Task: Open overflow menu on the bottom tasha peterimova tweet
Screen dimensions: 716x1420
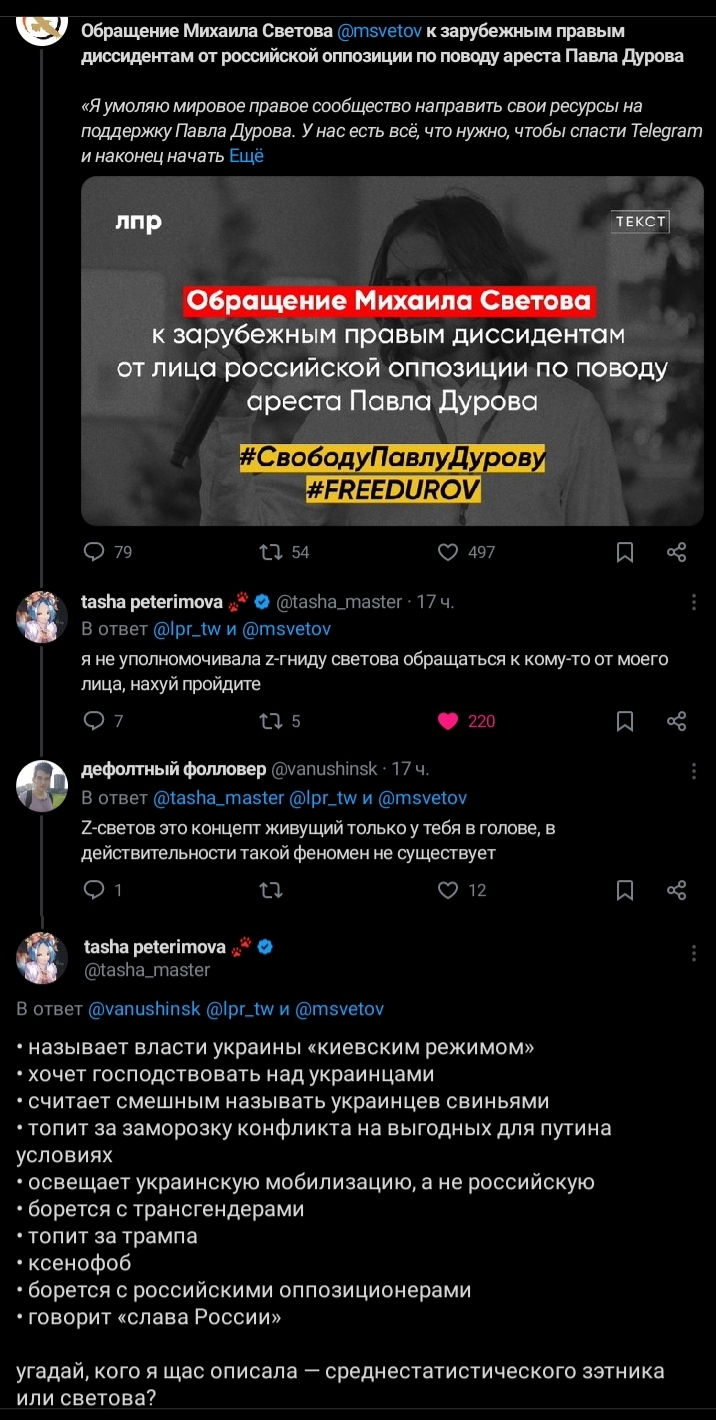Action: 695,954
